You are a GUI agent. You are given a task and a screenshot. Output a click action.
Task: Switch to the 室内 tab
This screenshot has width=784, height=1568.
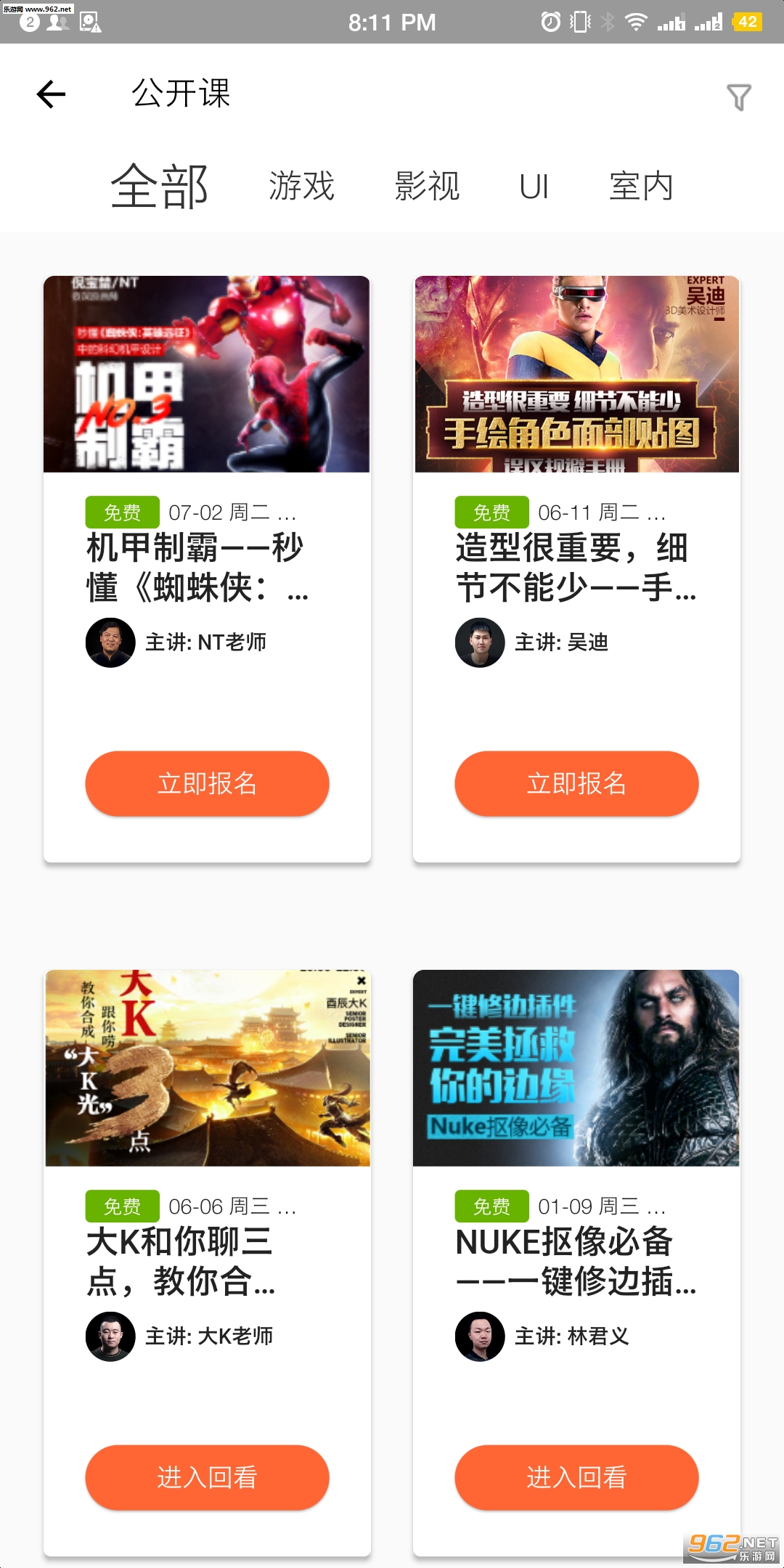[x=641, y=187]
